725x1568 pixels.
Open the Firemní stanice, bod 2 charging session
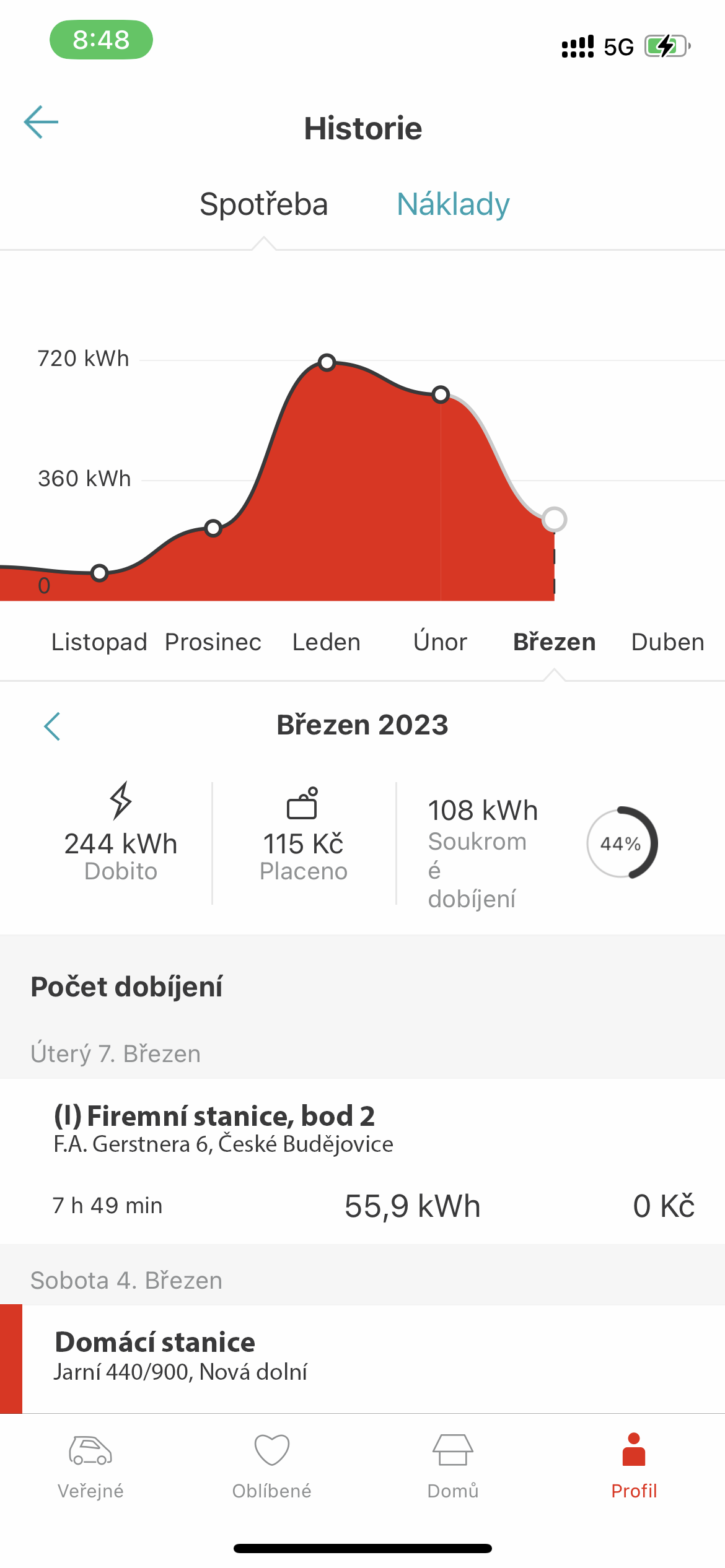pyautogui.click(x=362, y=1161)
